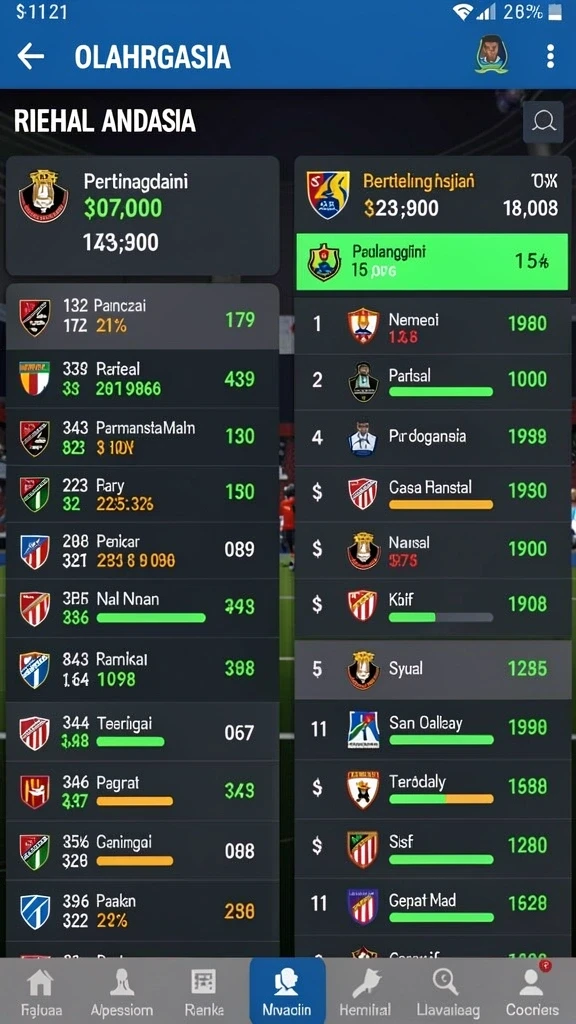Open the overflow menu
Screen dimensions: 576x1024
(551, 57)
